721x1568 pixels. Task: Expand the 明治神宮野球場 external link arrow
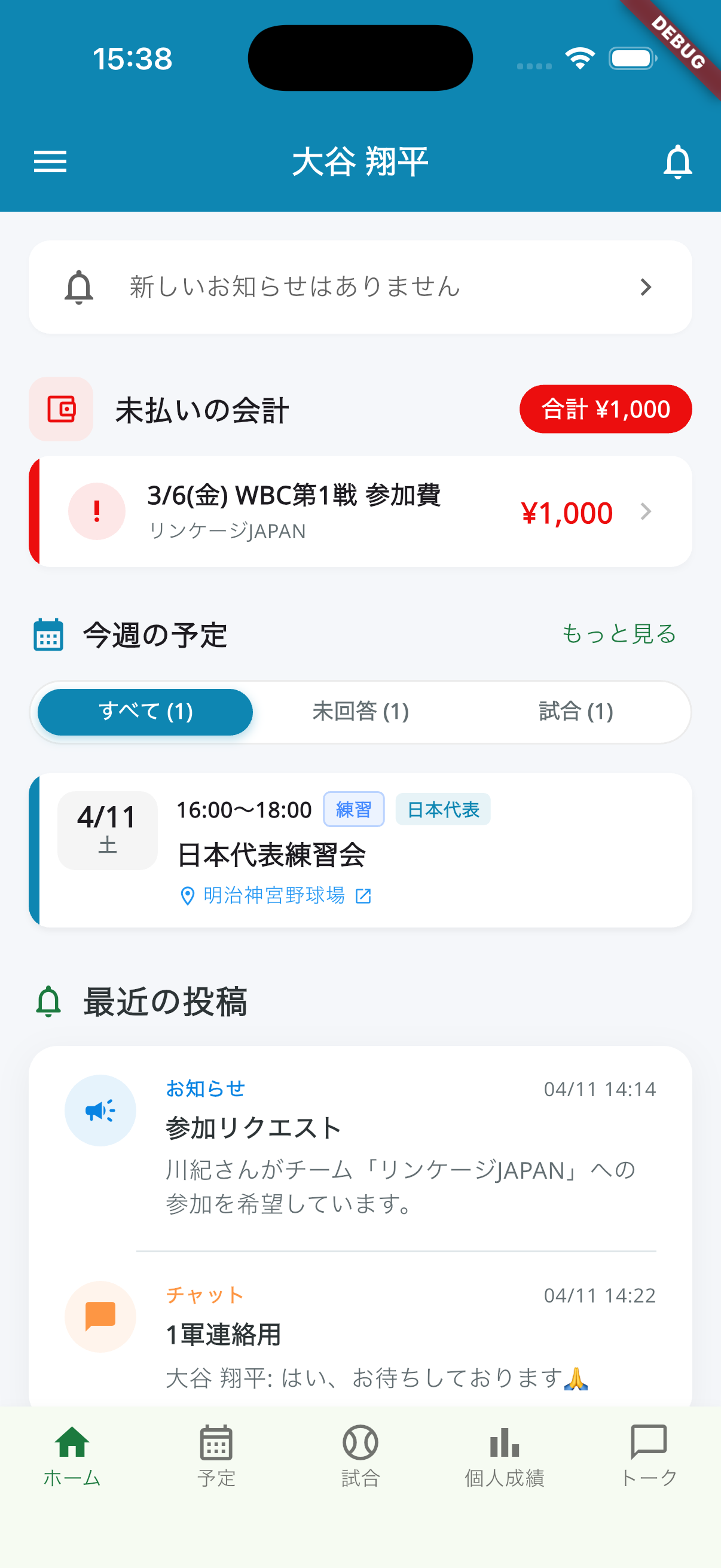click(363, 895)
